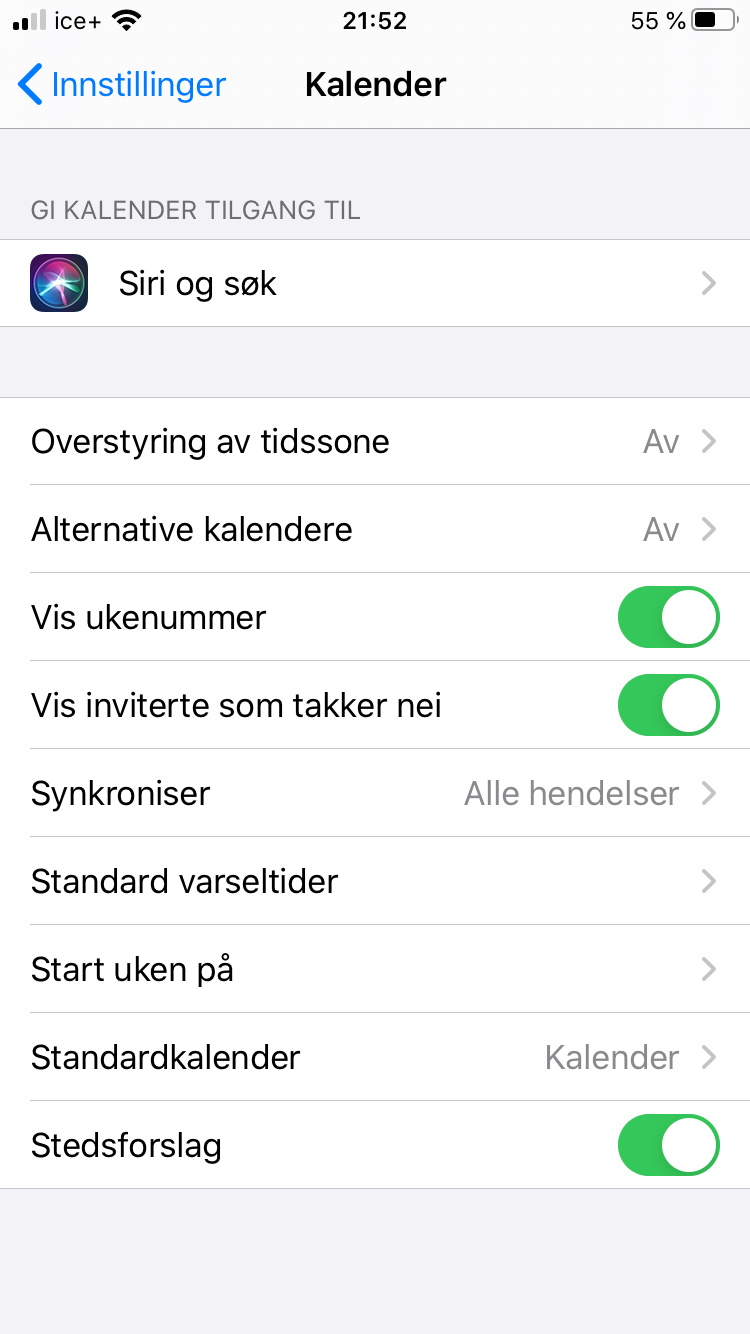Go back to Innstillinger
Viewport: 750px width, 1334px height.
click(x=122, y=84)
